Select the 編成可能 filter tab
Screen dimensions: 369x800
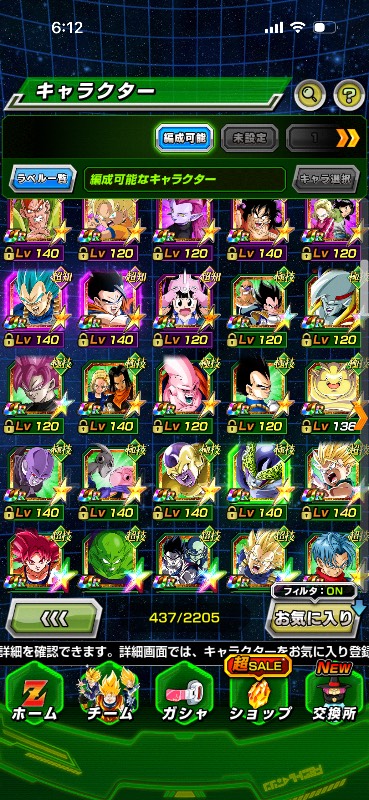pos(184,137)
